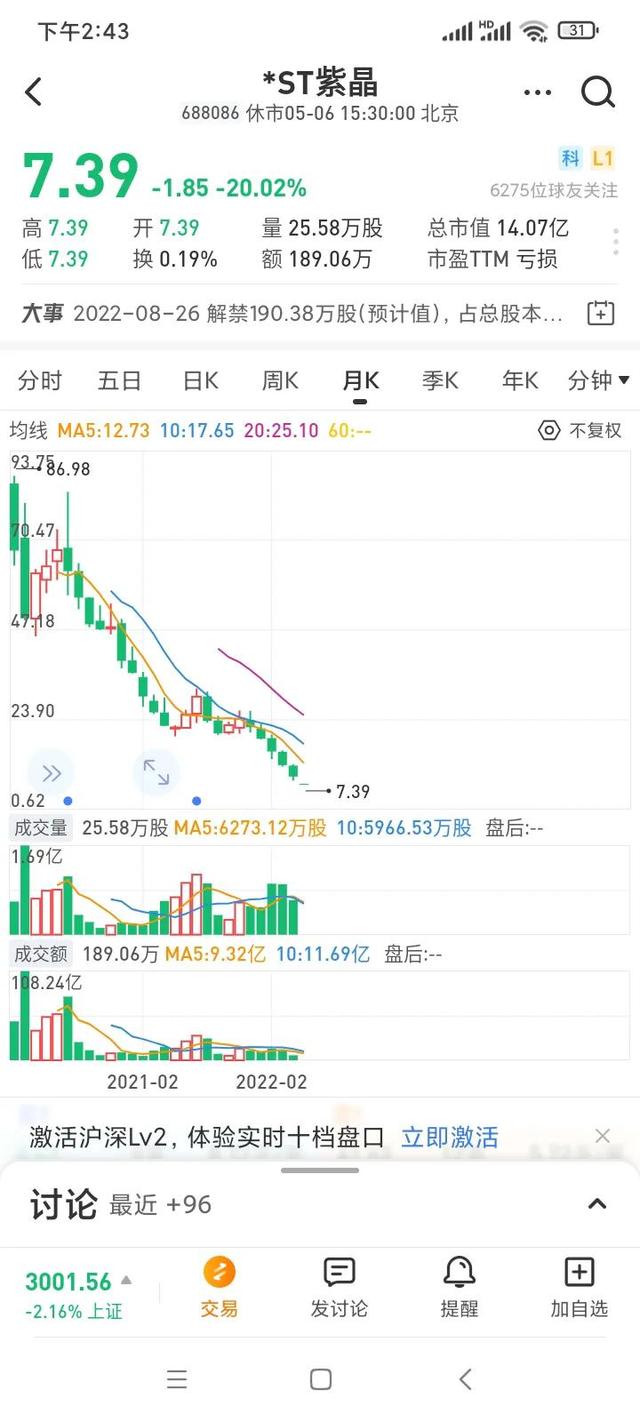
Task: Open the 分钟 interval dropdown
Action: (599, 381)
